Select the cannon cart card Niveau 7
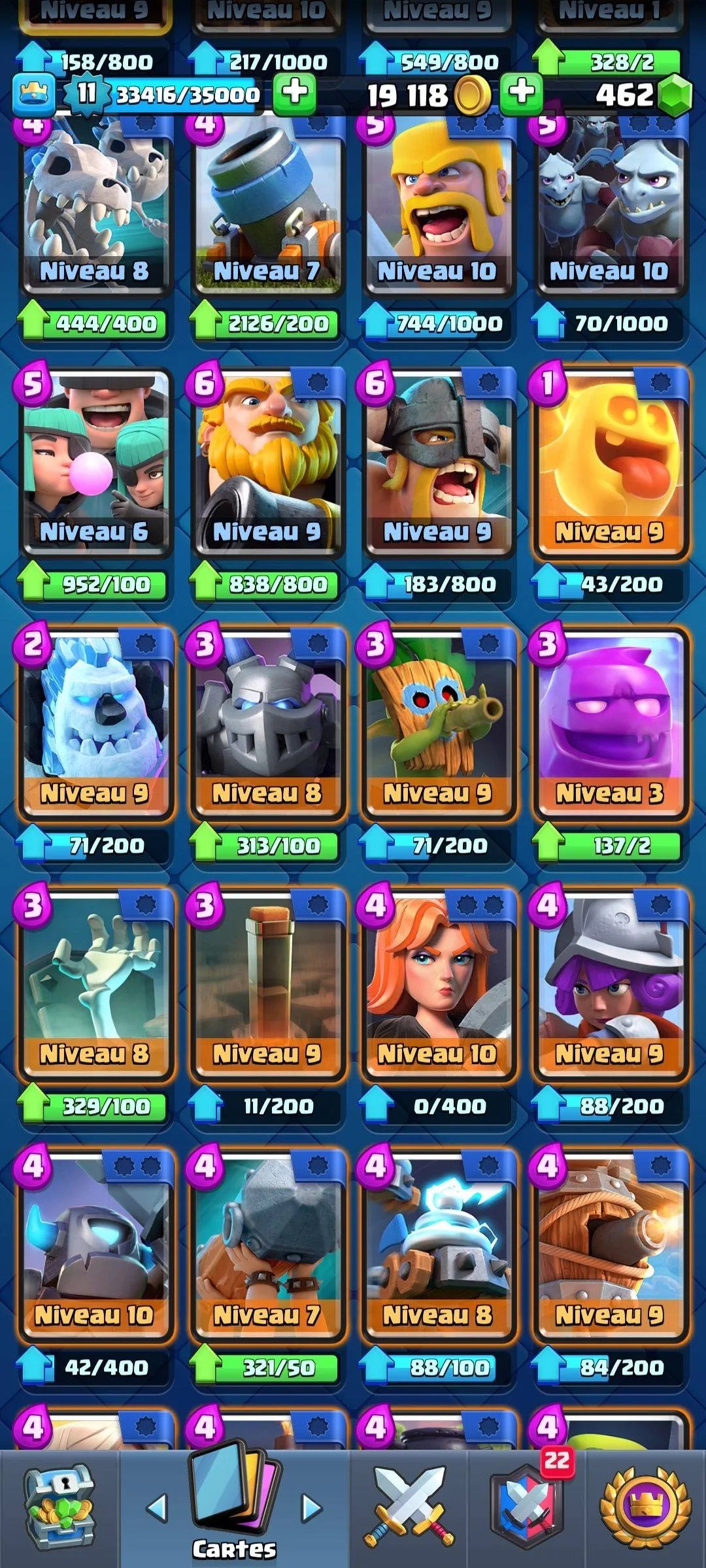The width and height of the screenshot is (706, 1568). click(x=267, y=203)
